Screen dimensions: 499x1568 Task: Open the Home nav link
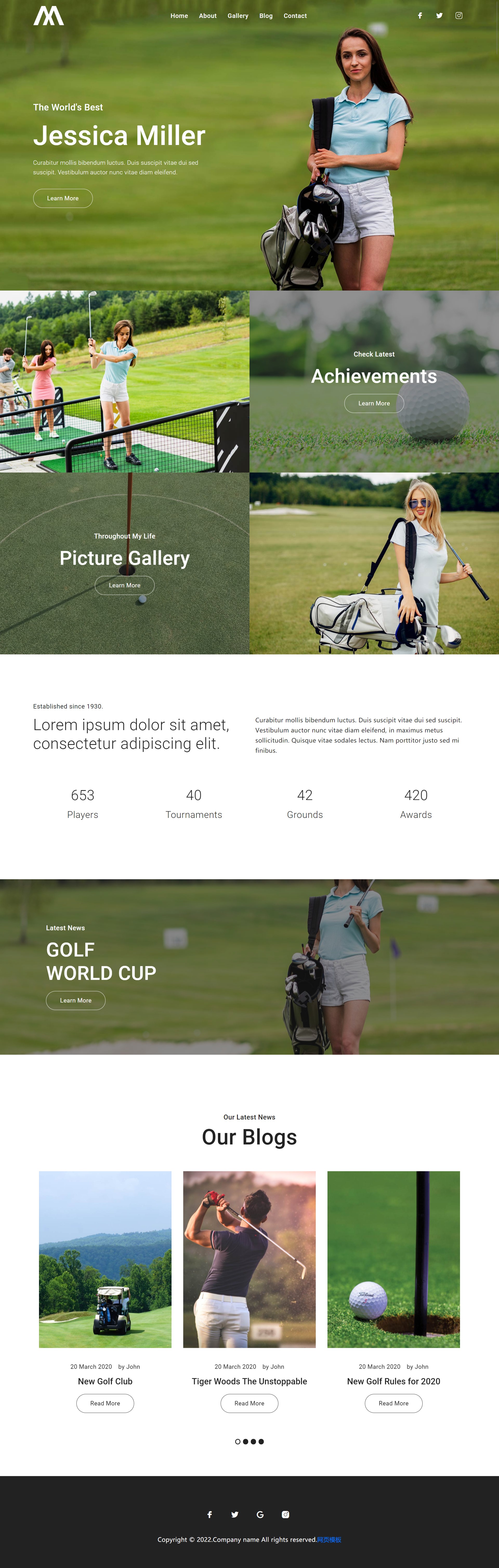click(x=179, y=16)
